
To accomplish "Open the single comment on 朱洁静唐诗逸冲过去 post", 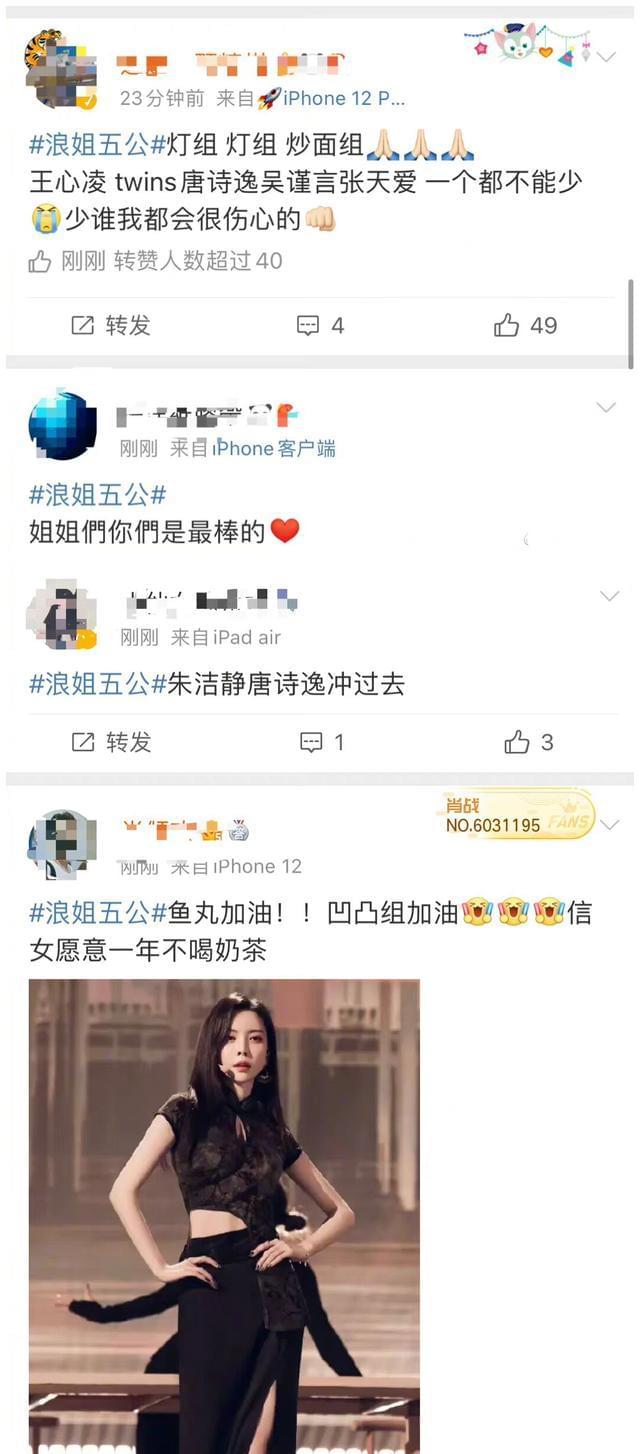I will pyautogui.click(x=322, y=742).
